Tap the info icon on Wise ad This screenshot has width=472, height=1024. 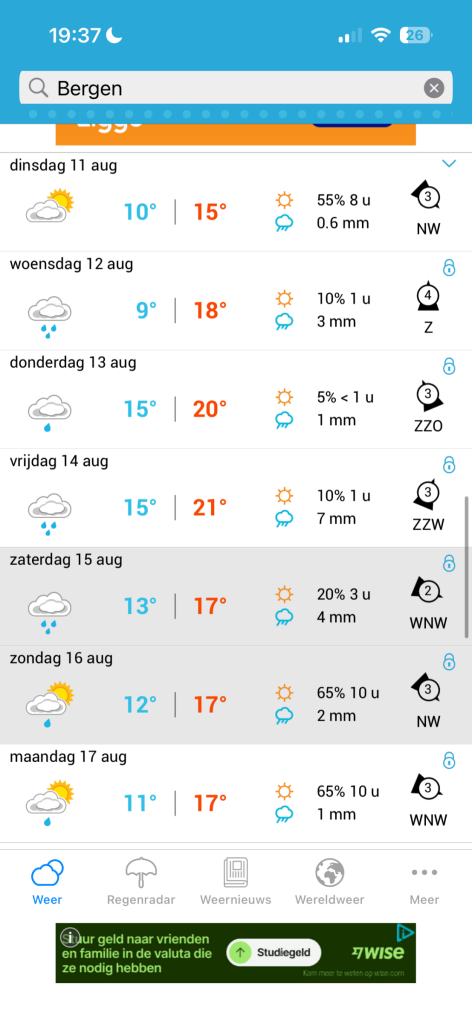click(70, 937)
